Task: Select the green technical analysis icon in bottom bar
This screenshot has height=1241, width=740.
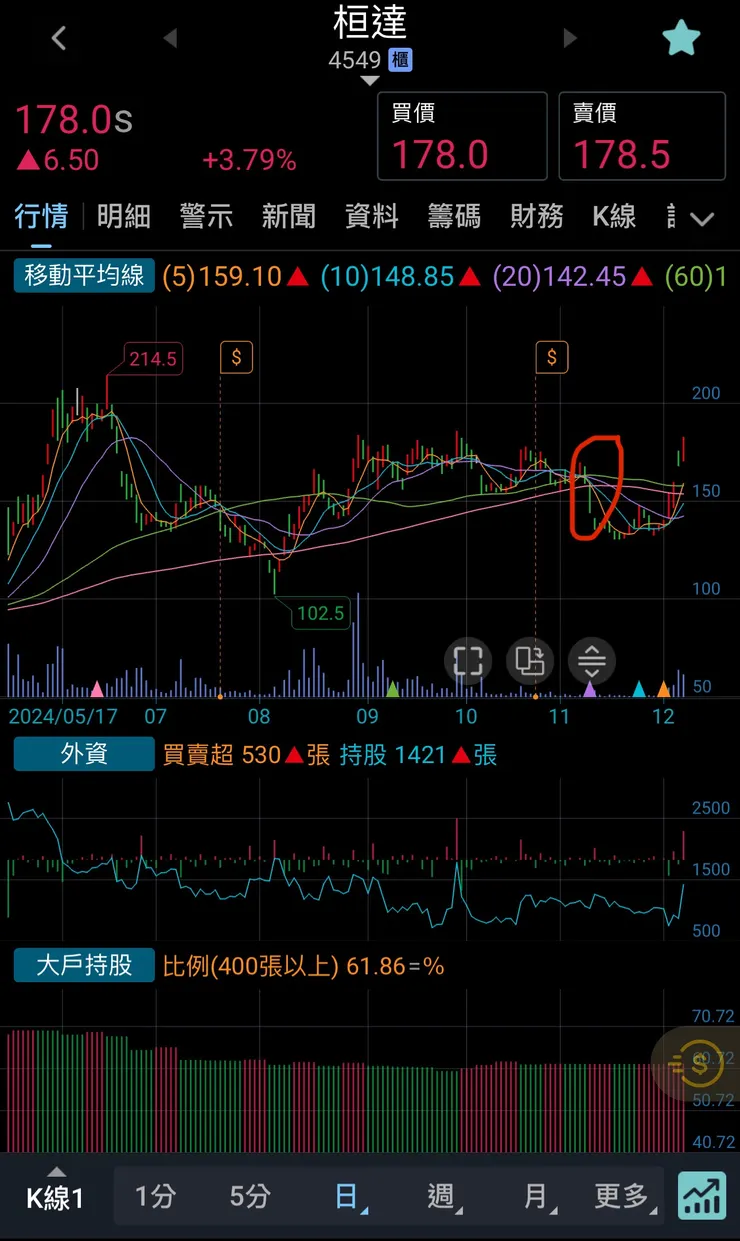Action: 701,1196
